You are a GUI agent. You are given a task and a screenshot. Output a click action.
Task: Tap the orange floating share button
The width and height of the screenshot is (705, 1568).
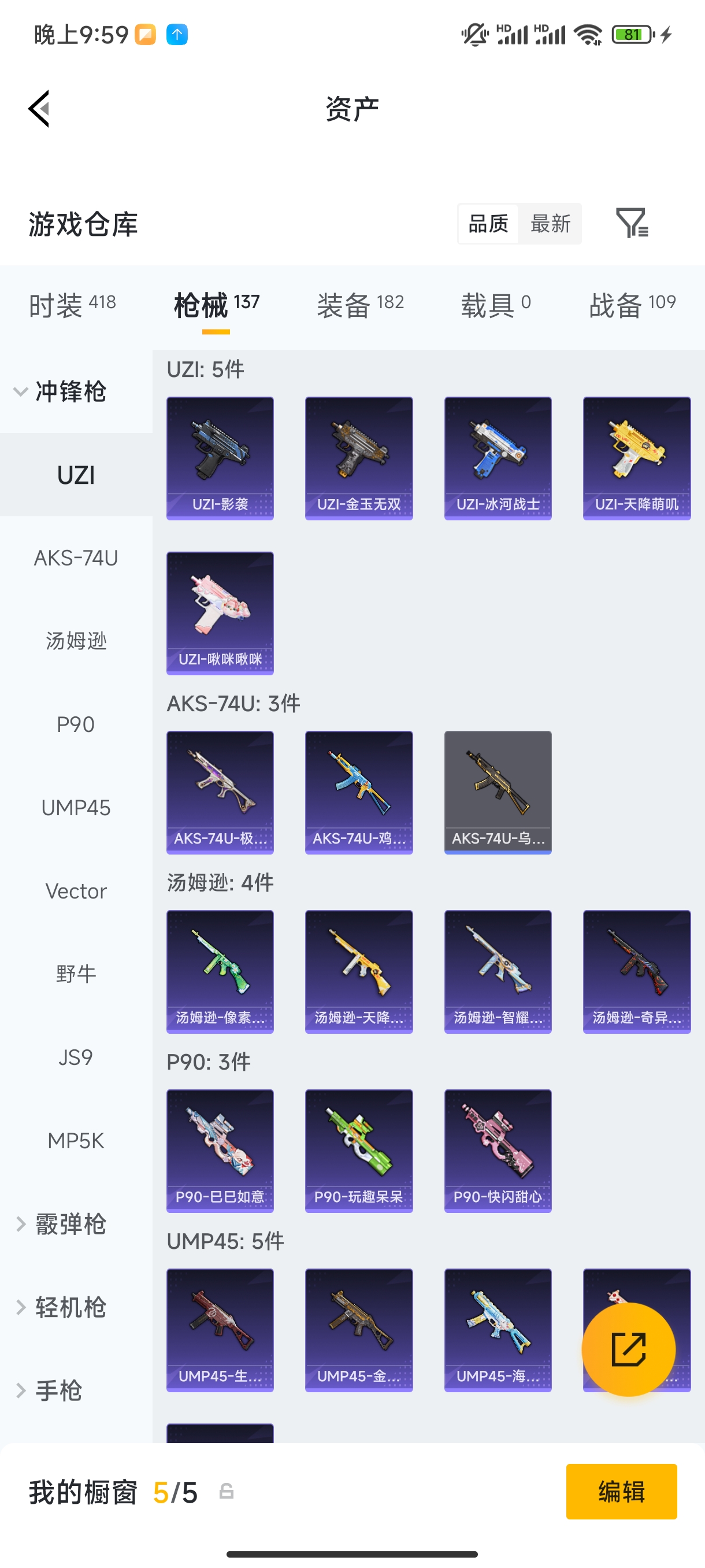(628, 1349)
